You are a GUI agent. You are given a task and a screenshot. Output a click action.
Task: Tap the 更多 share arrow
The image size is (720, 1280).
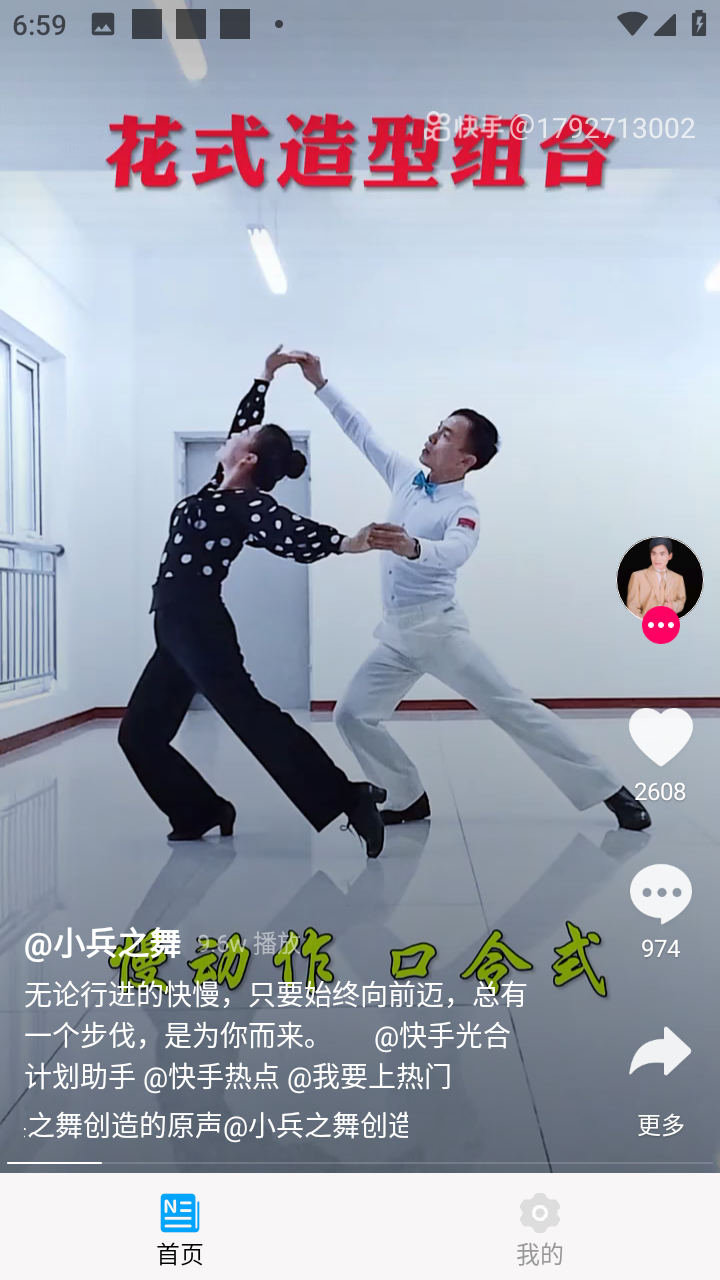(x=660, y=1053)
